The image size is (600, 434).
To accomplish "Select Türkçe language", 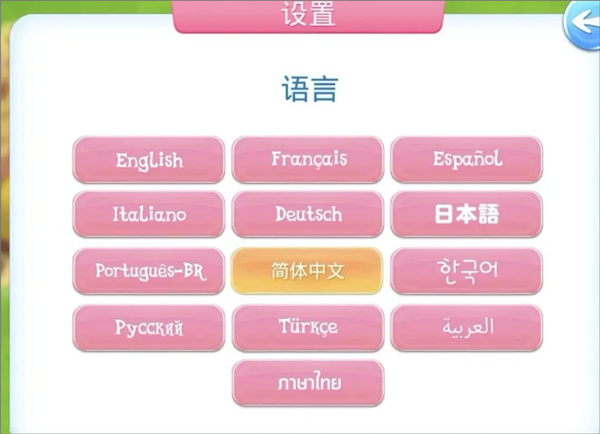I will point(308,328).
